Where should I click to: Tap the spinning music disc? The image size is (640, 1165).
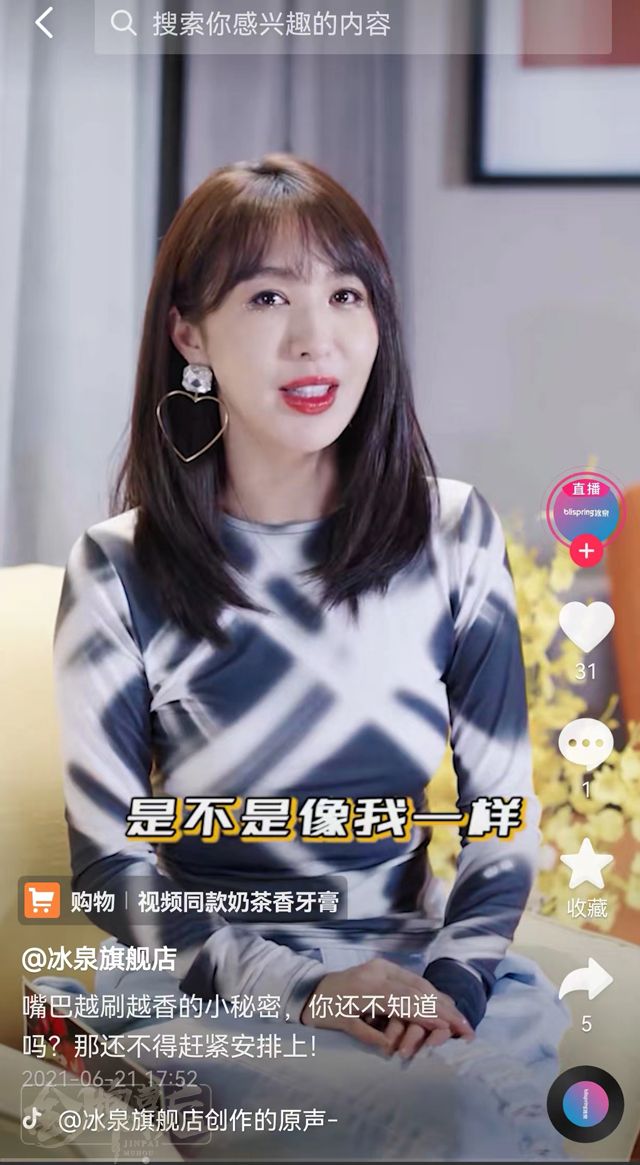(x=586, y=1104)
